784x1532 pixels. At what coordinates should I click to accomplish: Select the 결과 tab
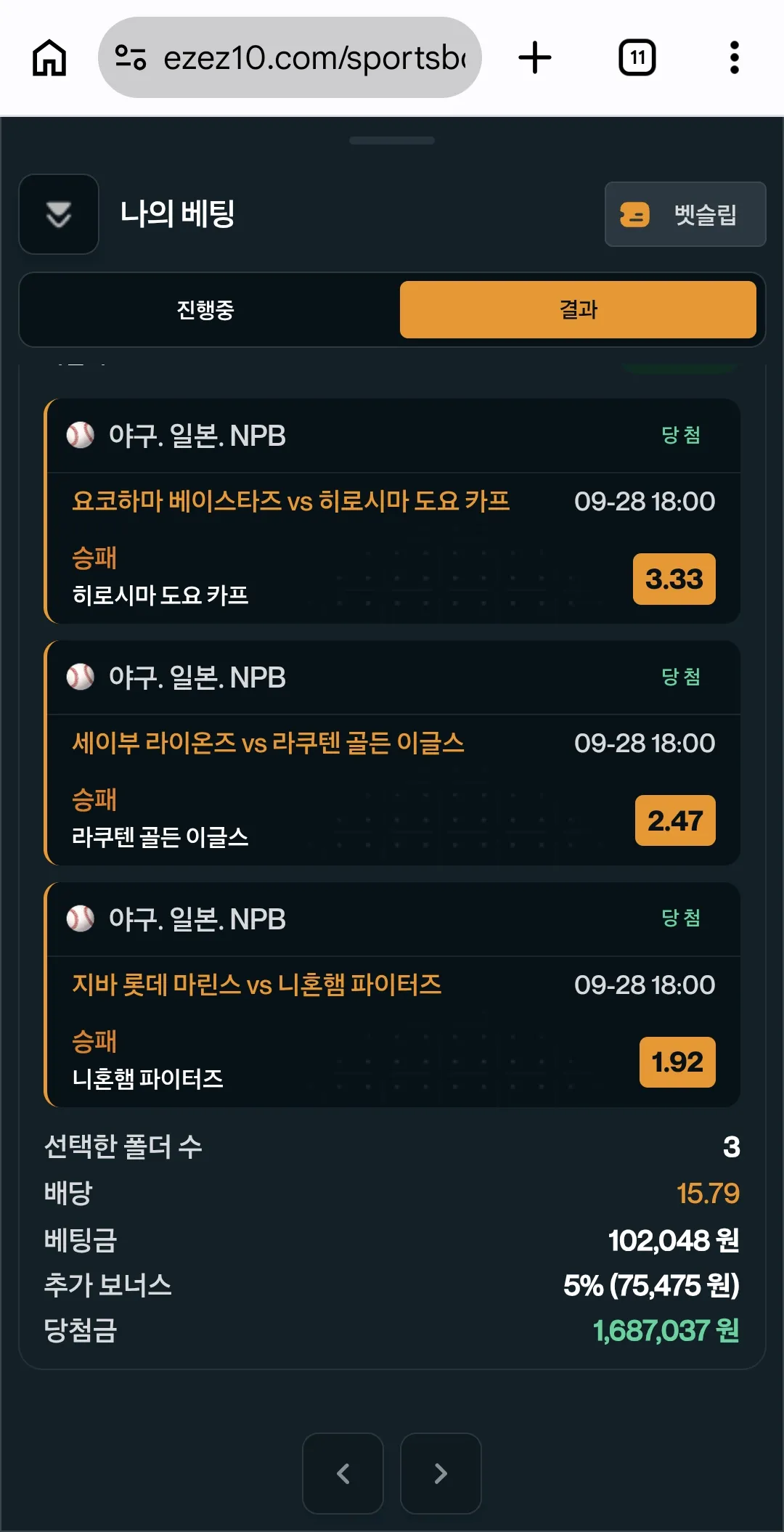578,310
